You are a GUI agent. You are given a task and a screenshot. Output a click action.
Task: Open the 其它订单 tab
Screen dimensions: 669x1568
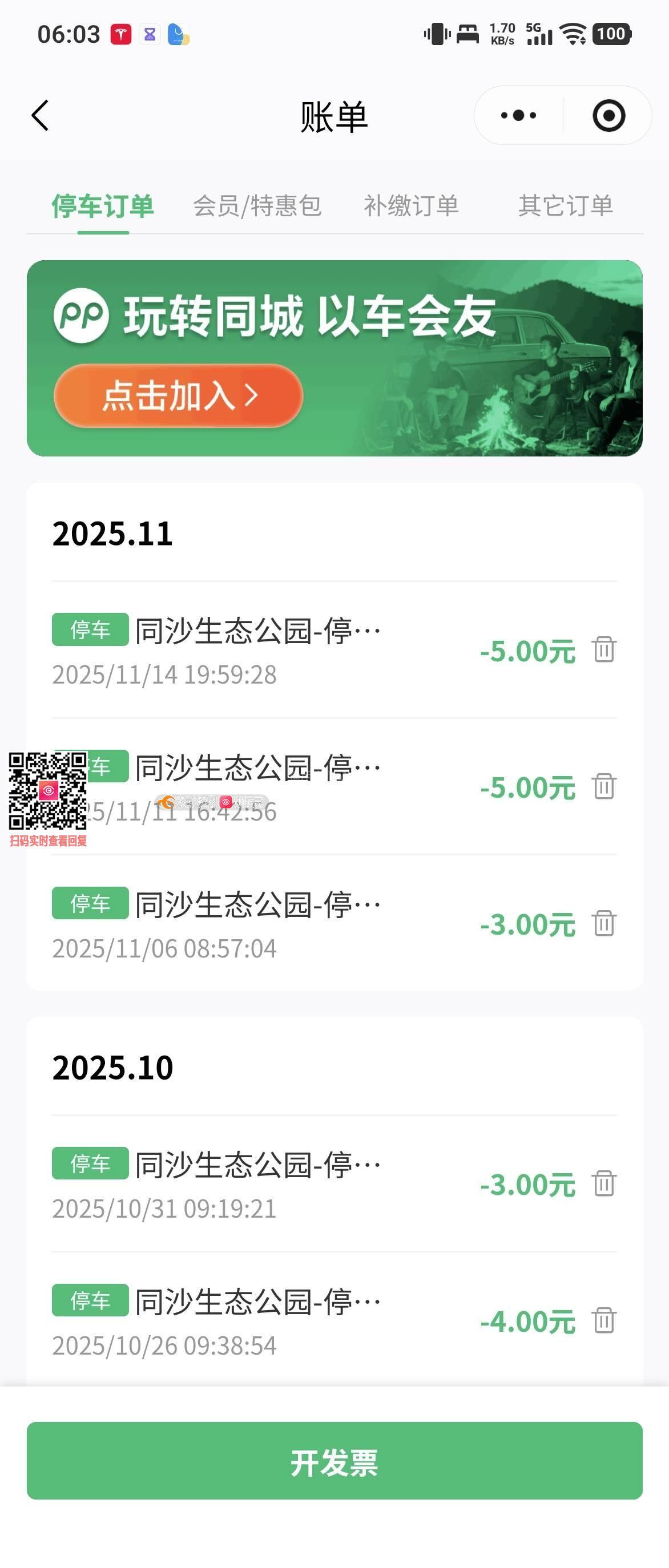[x=566, y=206]
